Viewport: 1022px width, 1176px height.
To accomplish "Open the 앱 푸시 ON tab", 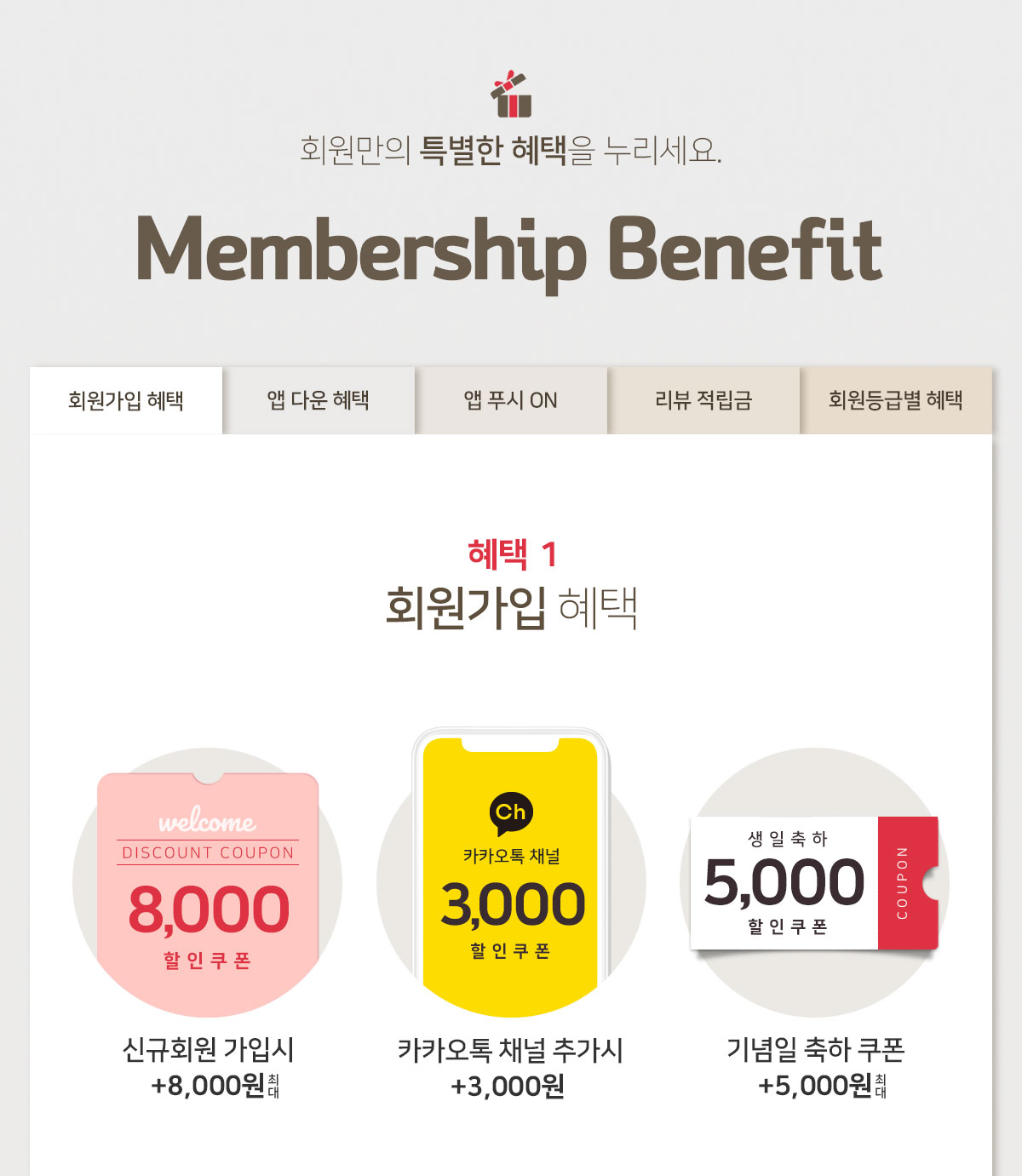I will point(511,400).
